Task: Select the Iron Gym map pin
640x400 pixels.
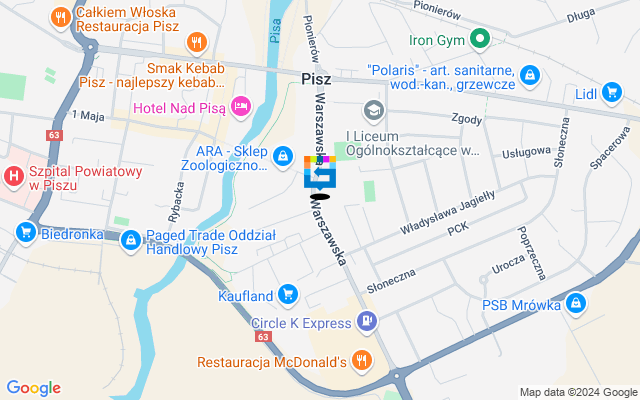Action: click(479, 41)
